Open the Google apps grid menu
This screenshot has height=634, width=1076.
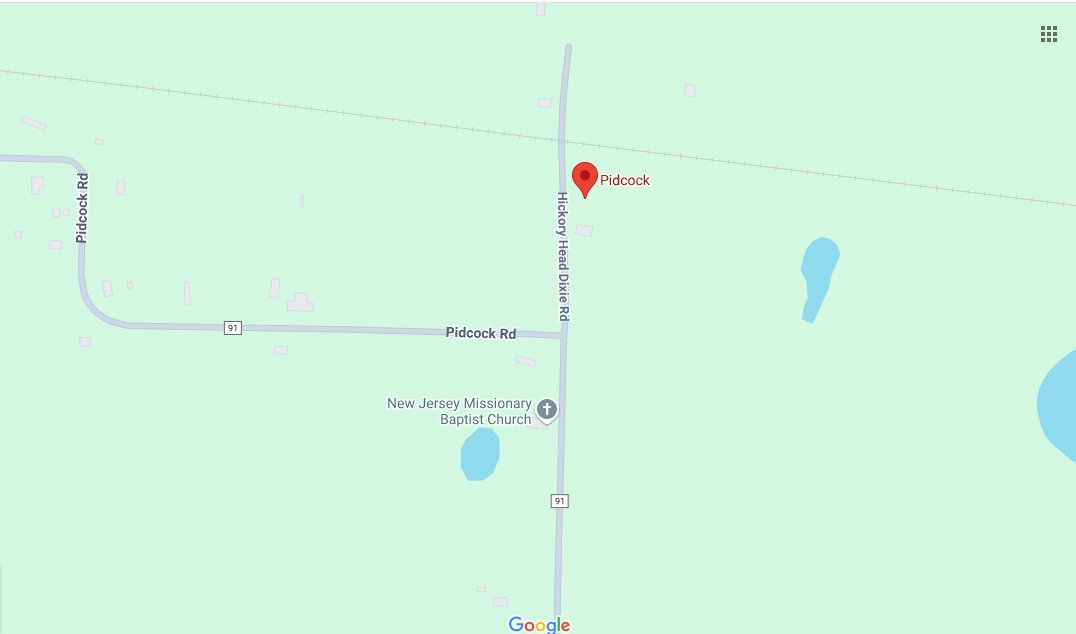click(x=1048, y=34)
